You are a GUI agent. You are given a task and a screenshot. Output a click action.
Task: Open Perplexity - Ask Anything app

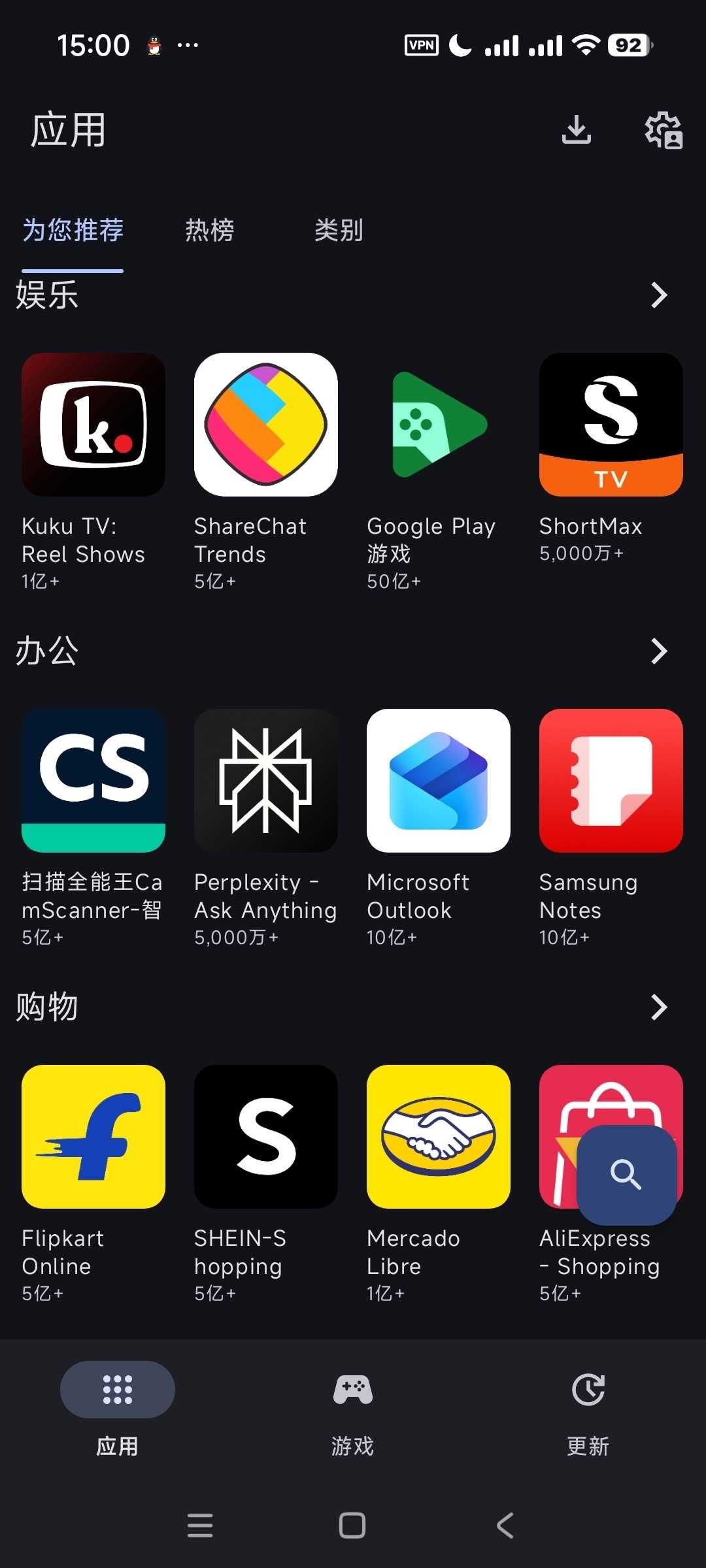point(266,781)
